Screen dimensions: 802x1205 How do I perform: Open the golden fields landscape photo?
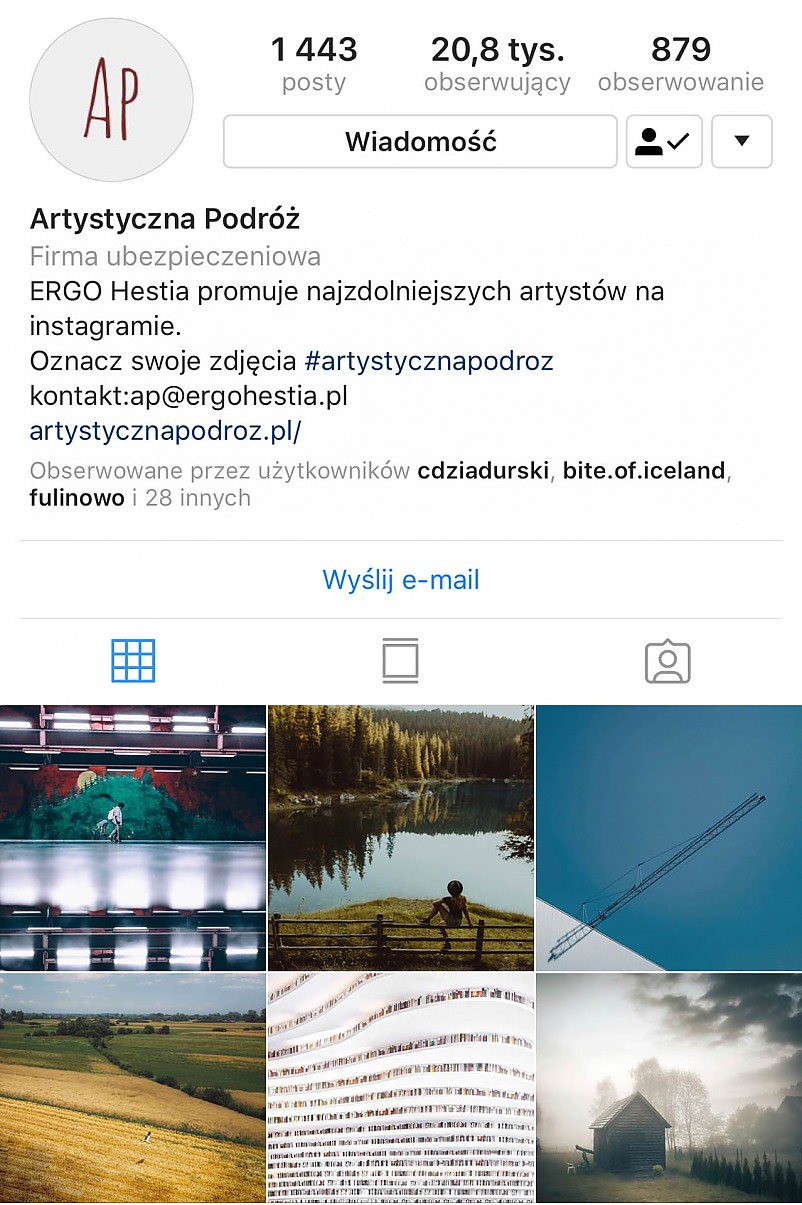pos(133,1088)
